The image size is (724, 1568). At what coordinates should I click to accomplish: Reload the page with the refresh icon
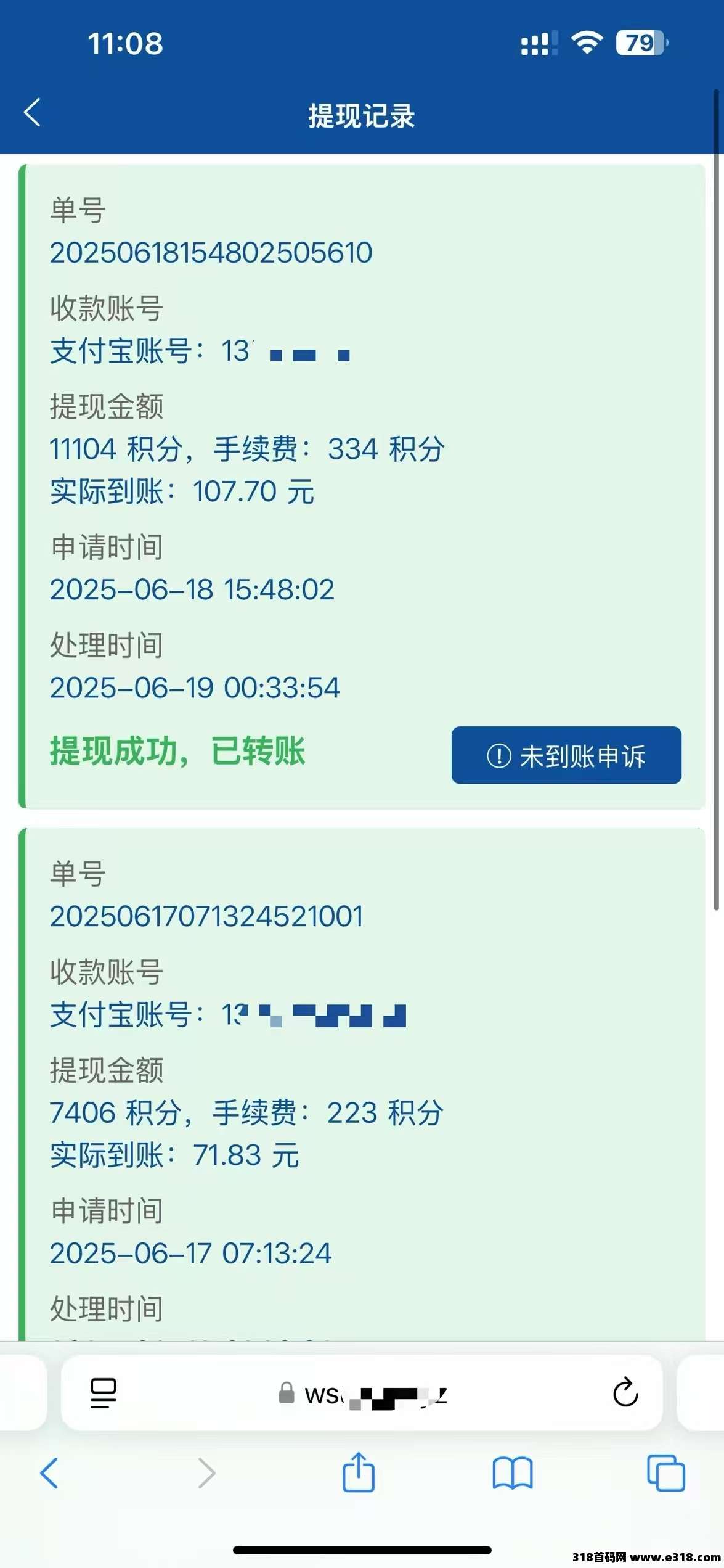tap(625, 1392)
